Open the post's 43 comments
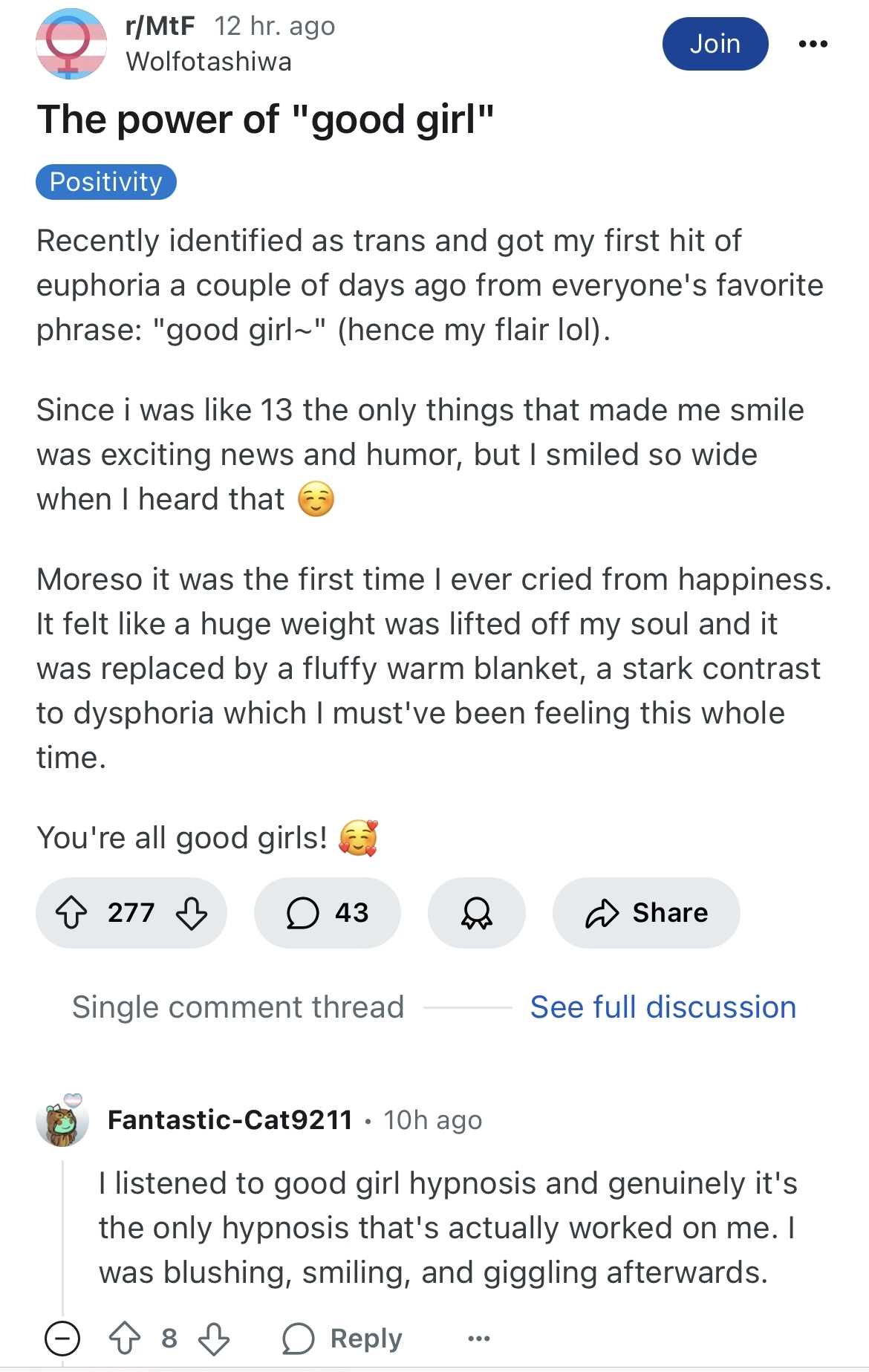This screenshot has width=869, height=1372. (328, 912)
